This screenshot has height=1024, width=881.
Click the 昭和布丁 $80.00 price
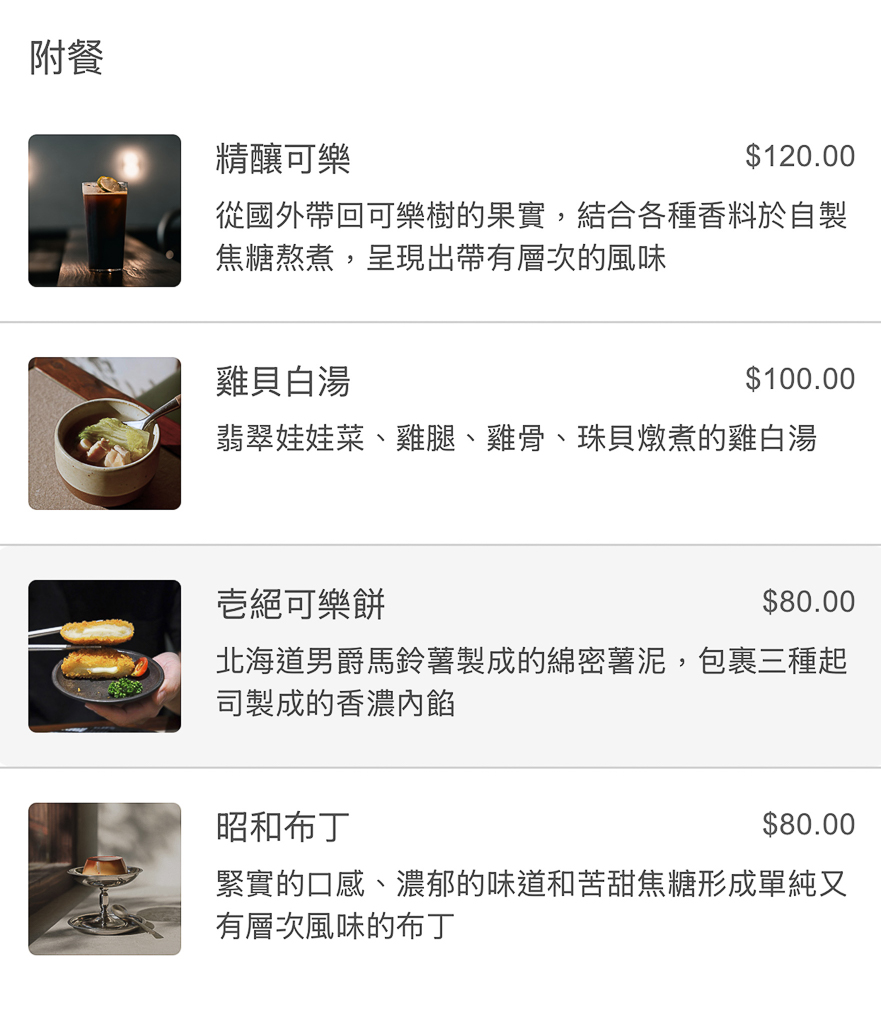(x=818, y=823)
